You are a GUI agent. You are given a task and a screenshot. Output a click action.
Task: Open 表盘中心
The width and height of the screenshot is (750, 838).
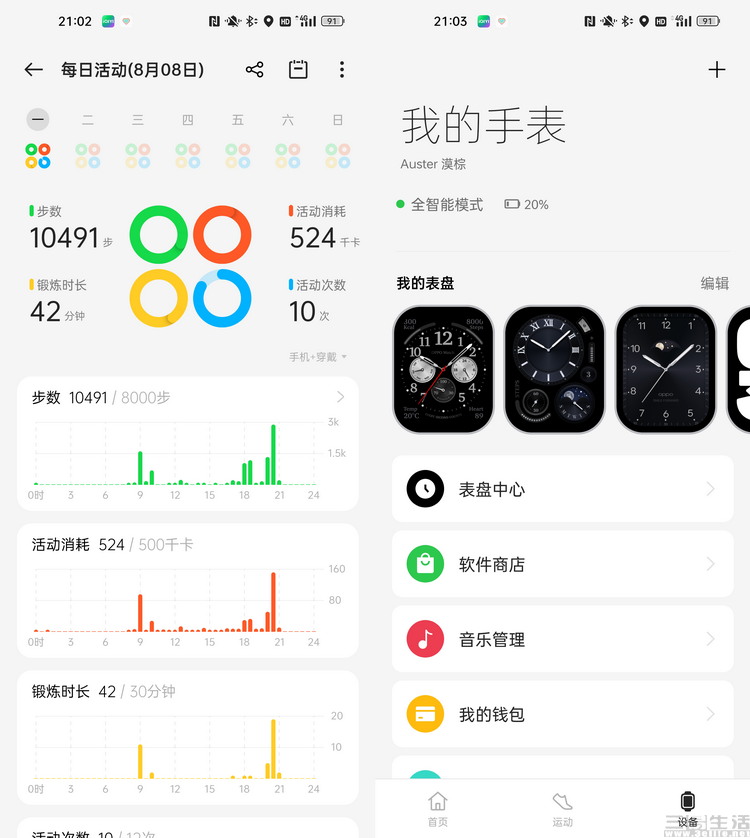point(561,489)
